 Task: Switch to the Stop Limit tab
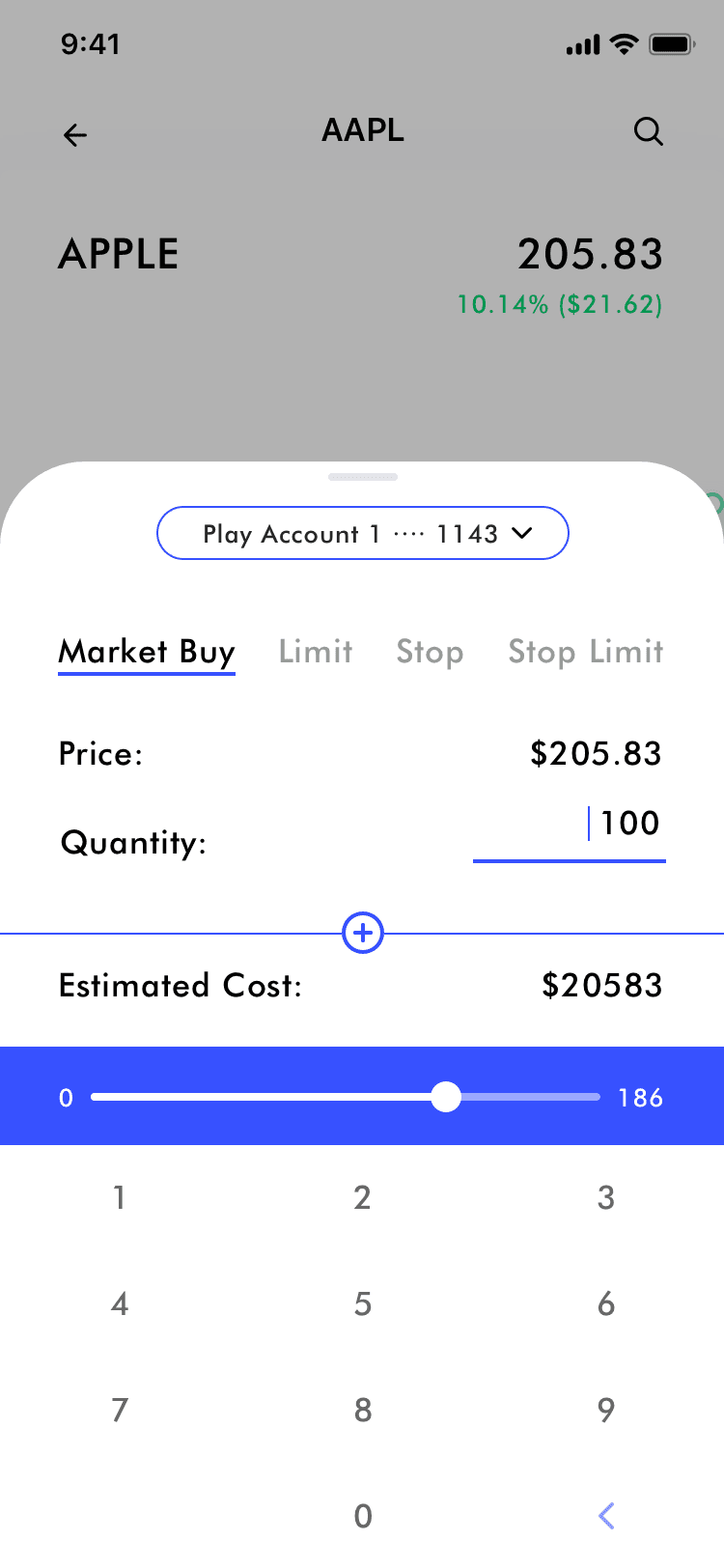tap(586, 652)
